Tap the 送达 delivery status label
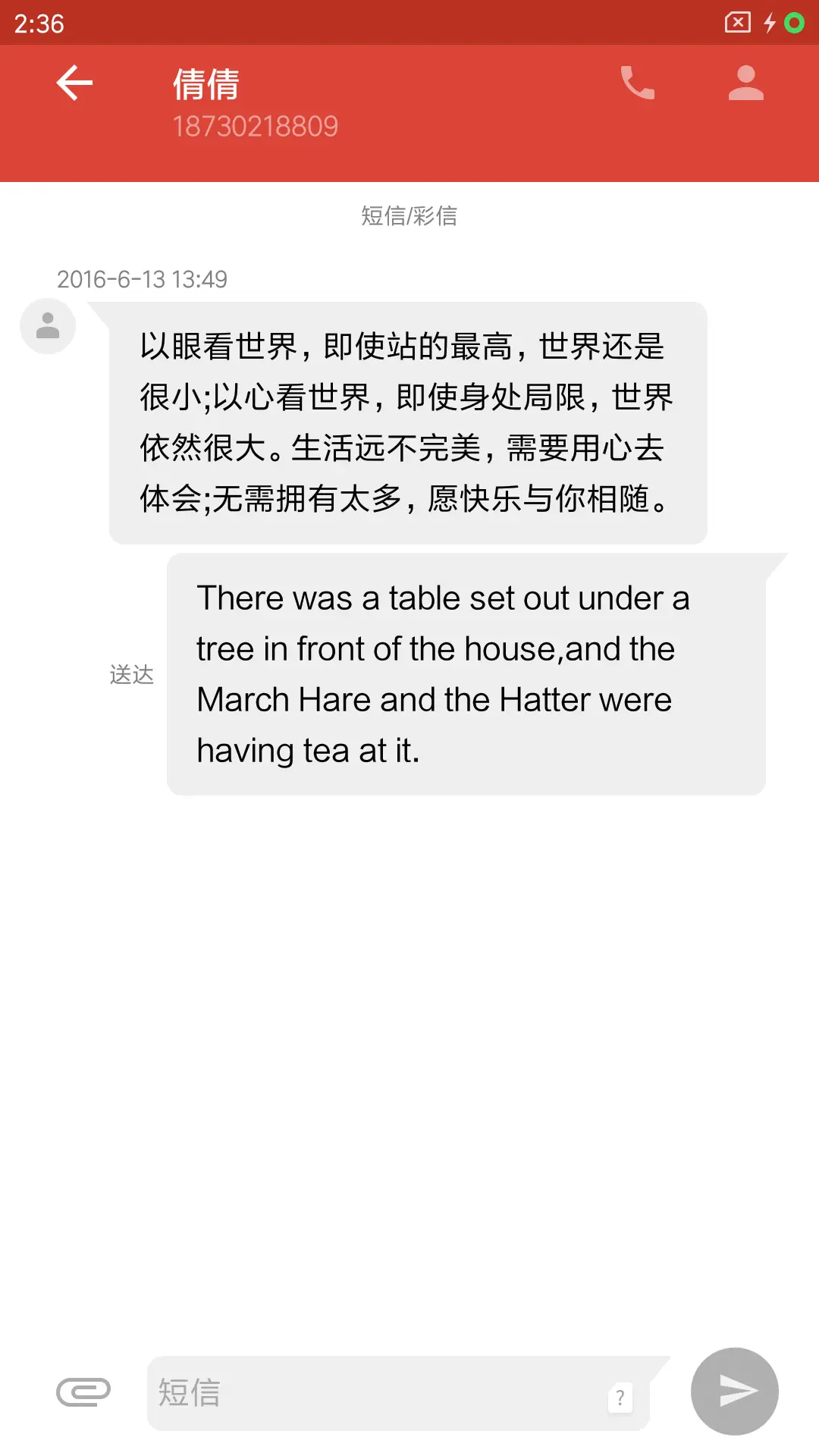819x1456 pixels. tap(131, 672)
